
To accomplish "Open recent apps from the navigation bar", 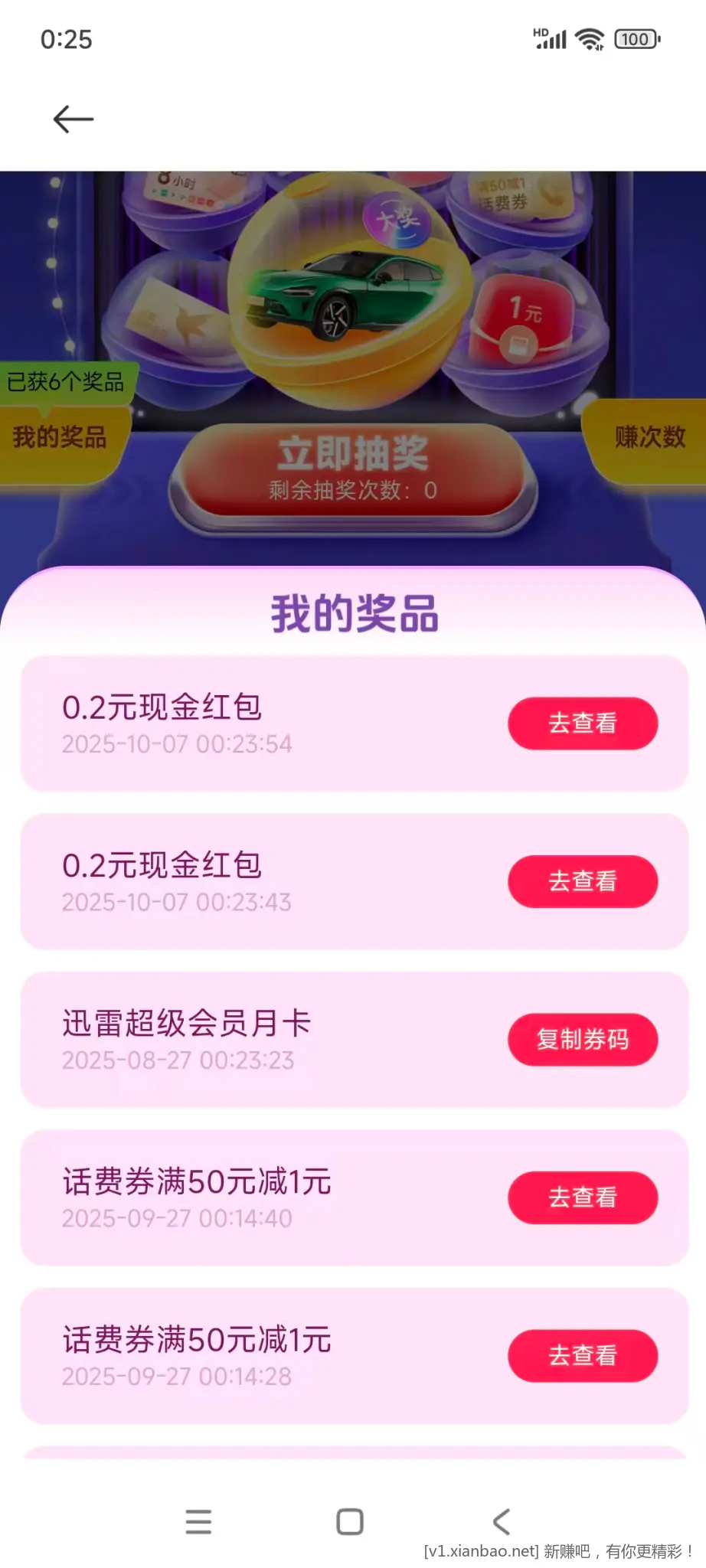I will (198, 1521).
